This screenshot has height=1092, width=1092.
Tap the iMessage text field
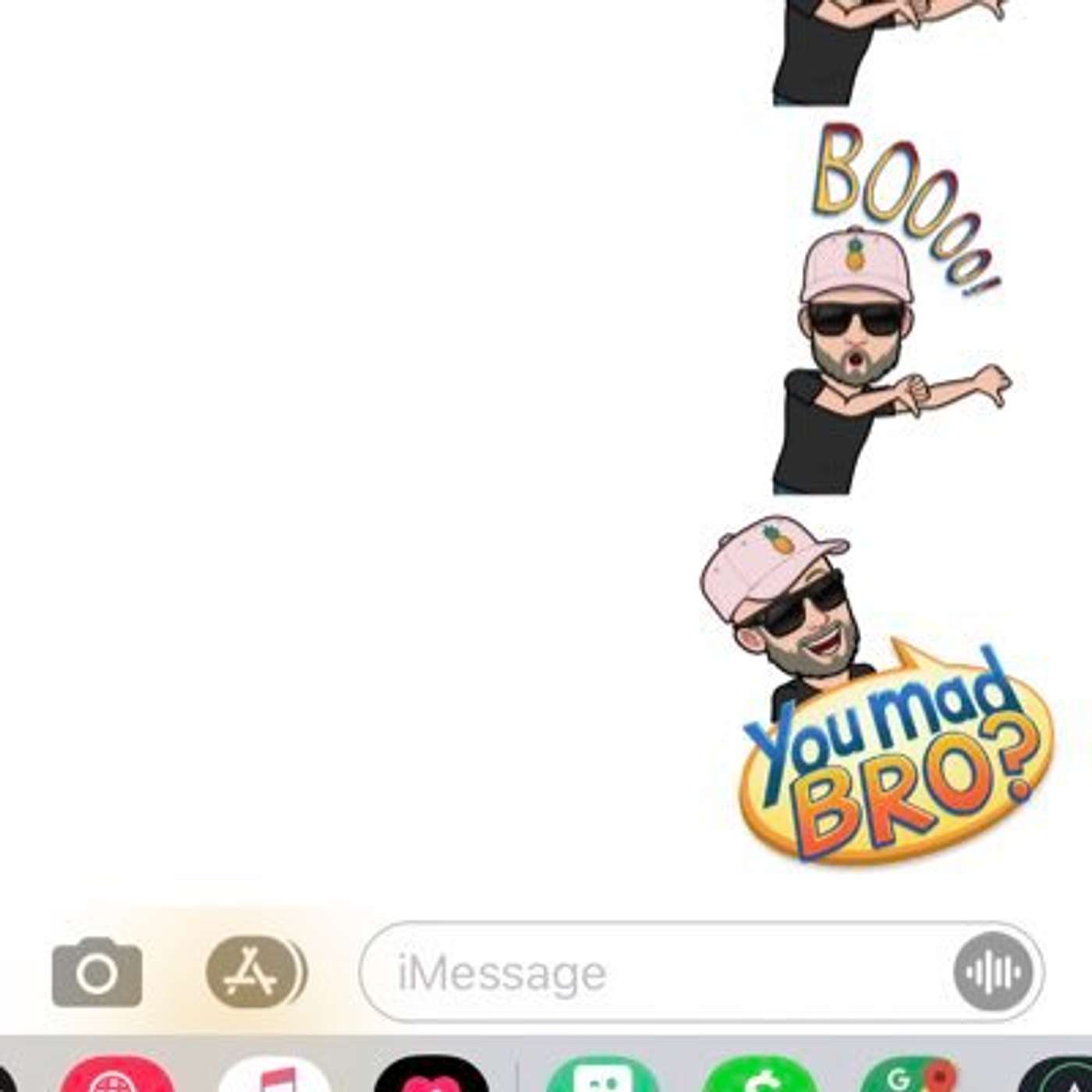655,972
